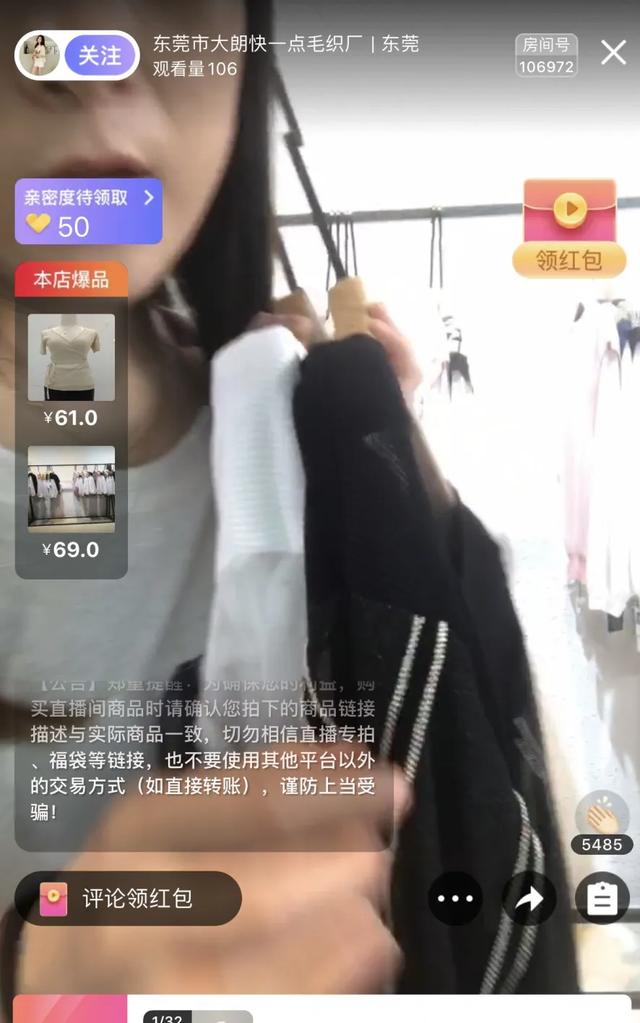This screenshot has width=640, height=1023.
Task: Tap 领红包 to grab red packet
Action: click(569, 229)
